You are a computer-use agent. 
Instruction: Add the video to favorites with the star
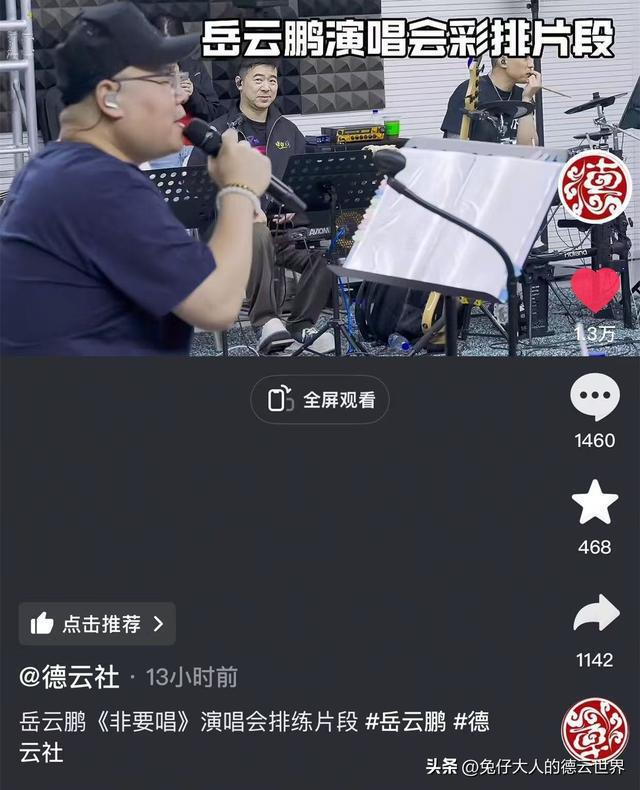595,503
